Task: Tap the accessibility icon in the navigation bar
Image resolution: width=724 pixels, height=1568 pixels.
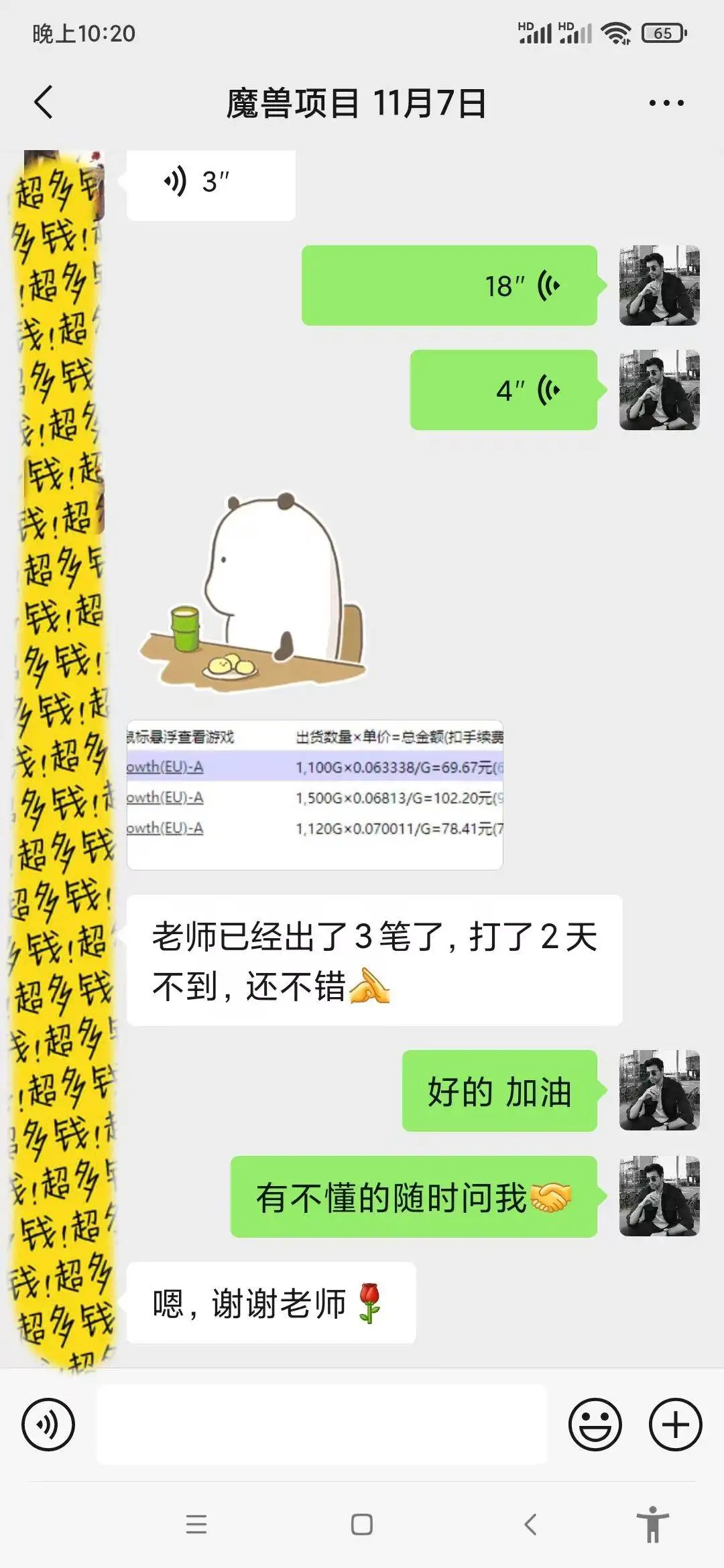Action: [x=651, y=1522]
